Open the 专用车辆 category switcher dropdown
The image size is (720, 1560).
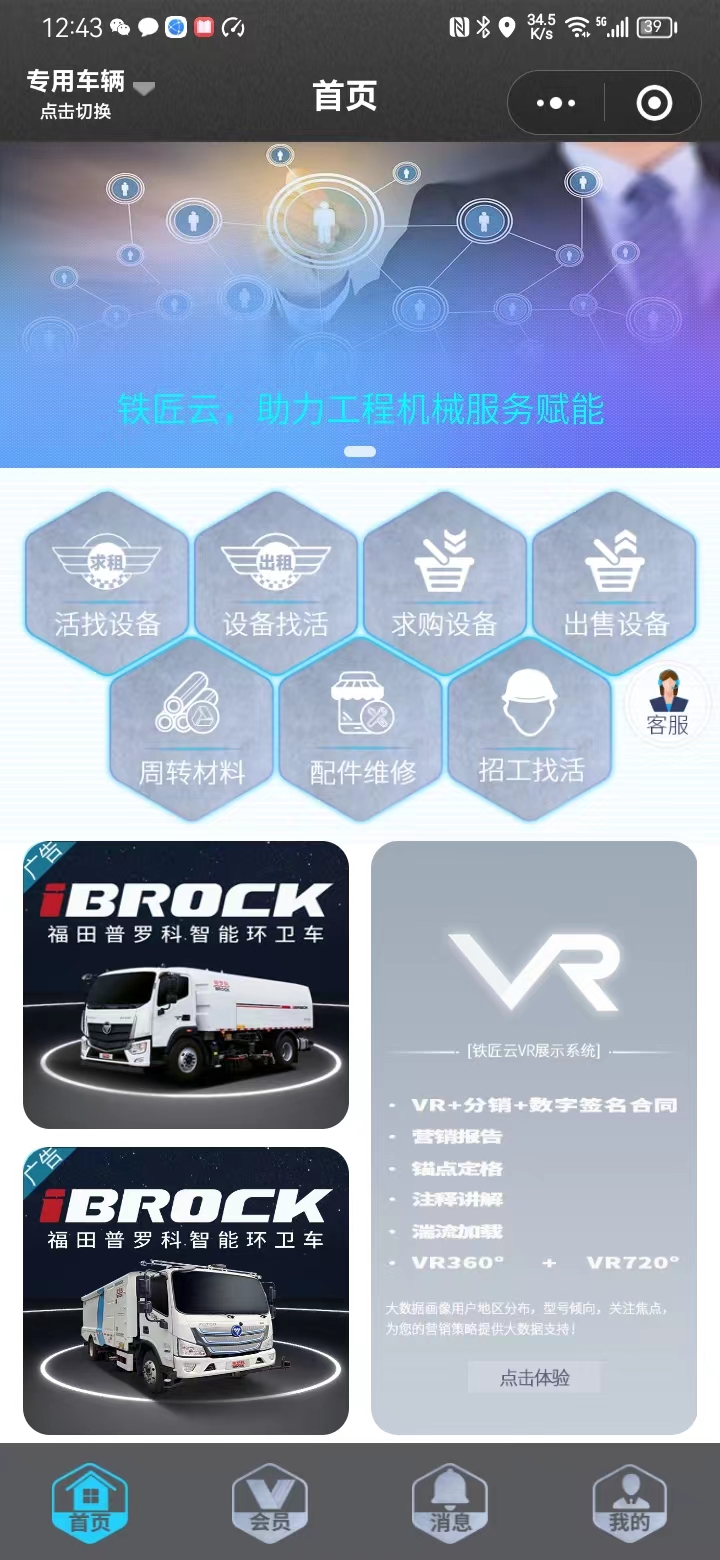90,93
